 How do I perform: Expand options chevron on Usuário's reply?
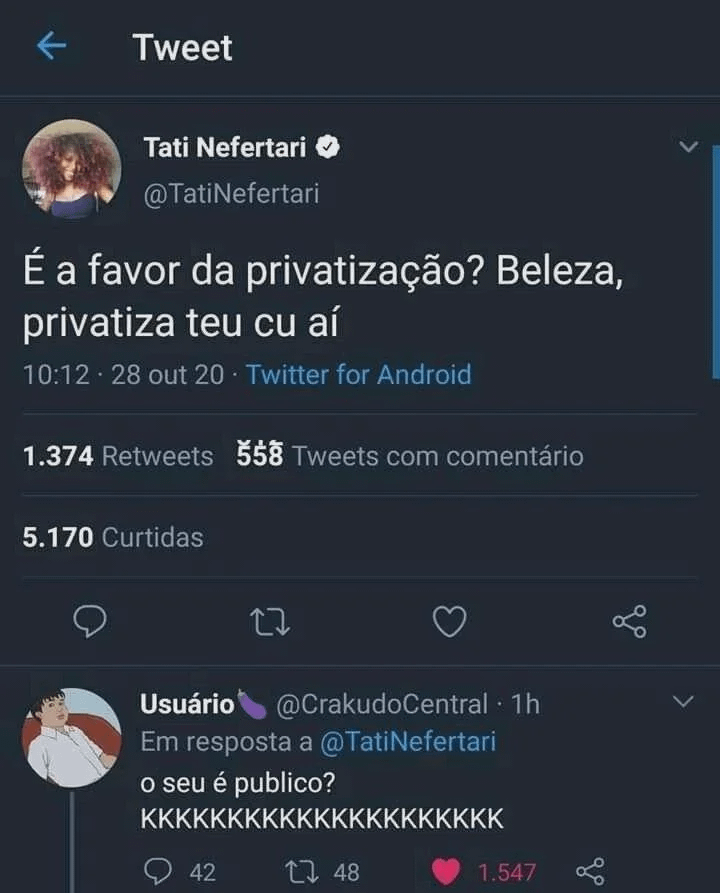[681, 702]
